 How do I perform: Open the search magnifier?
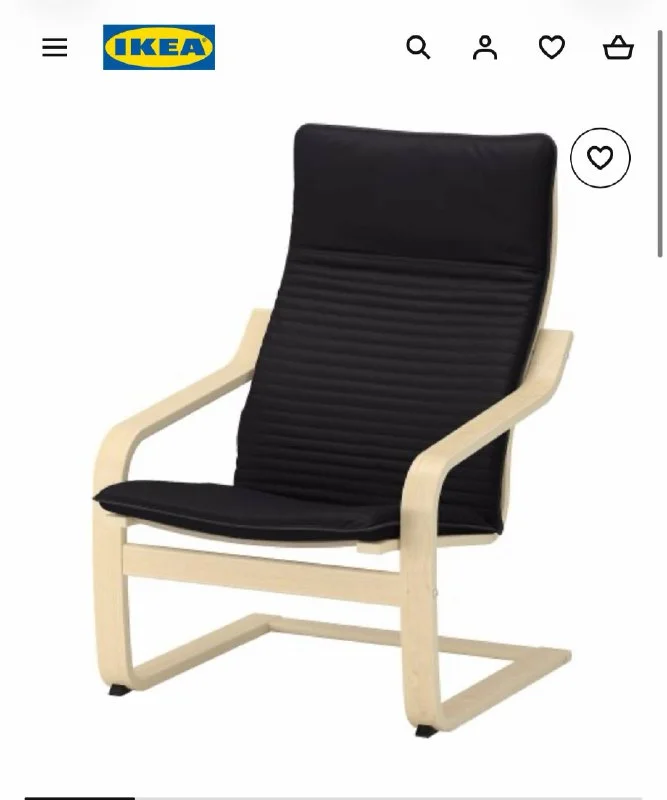[418, 47]
